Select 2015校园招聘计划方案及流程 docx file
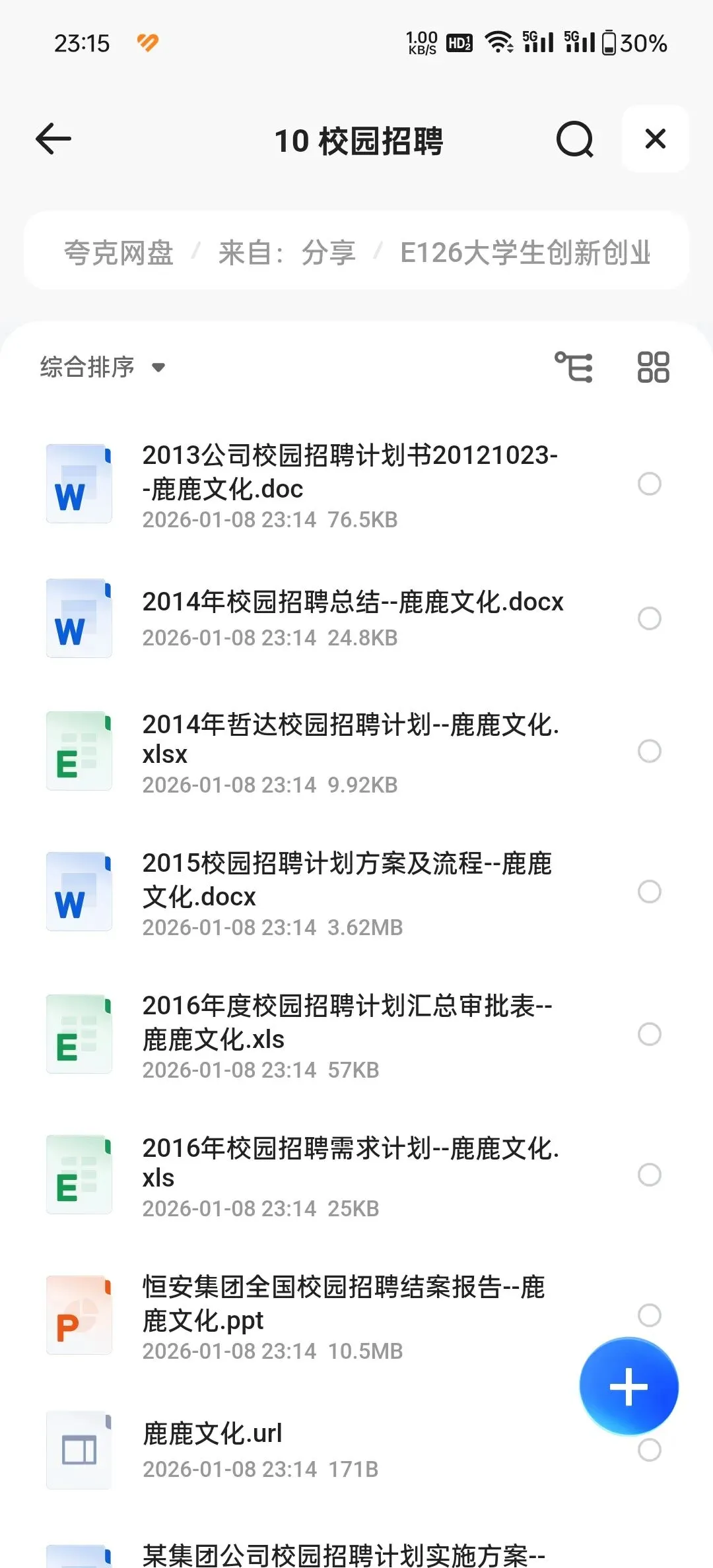 point(649,892)
